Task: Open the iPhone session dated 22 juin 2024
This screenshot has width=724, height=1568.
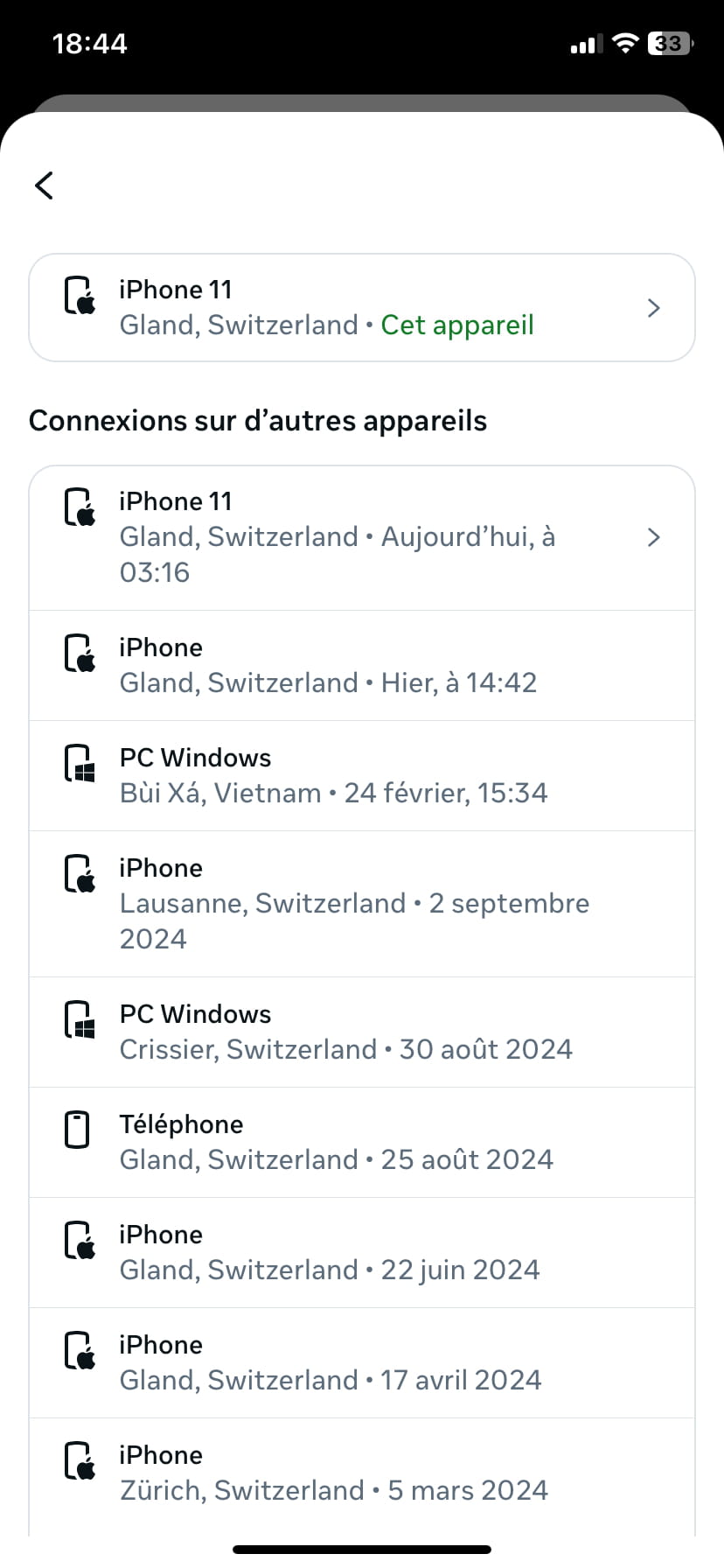Action: [x=362, y=1253]
